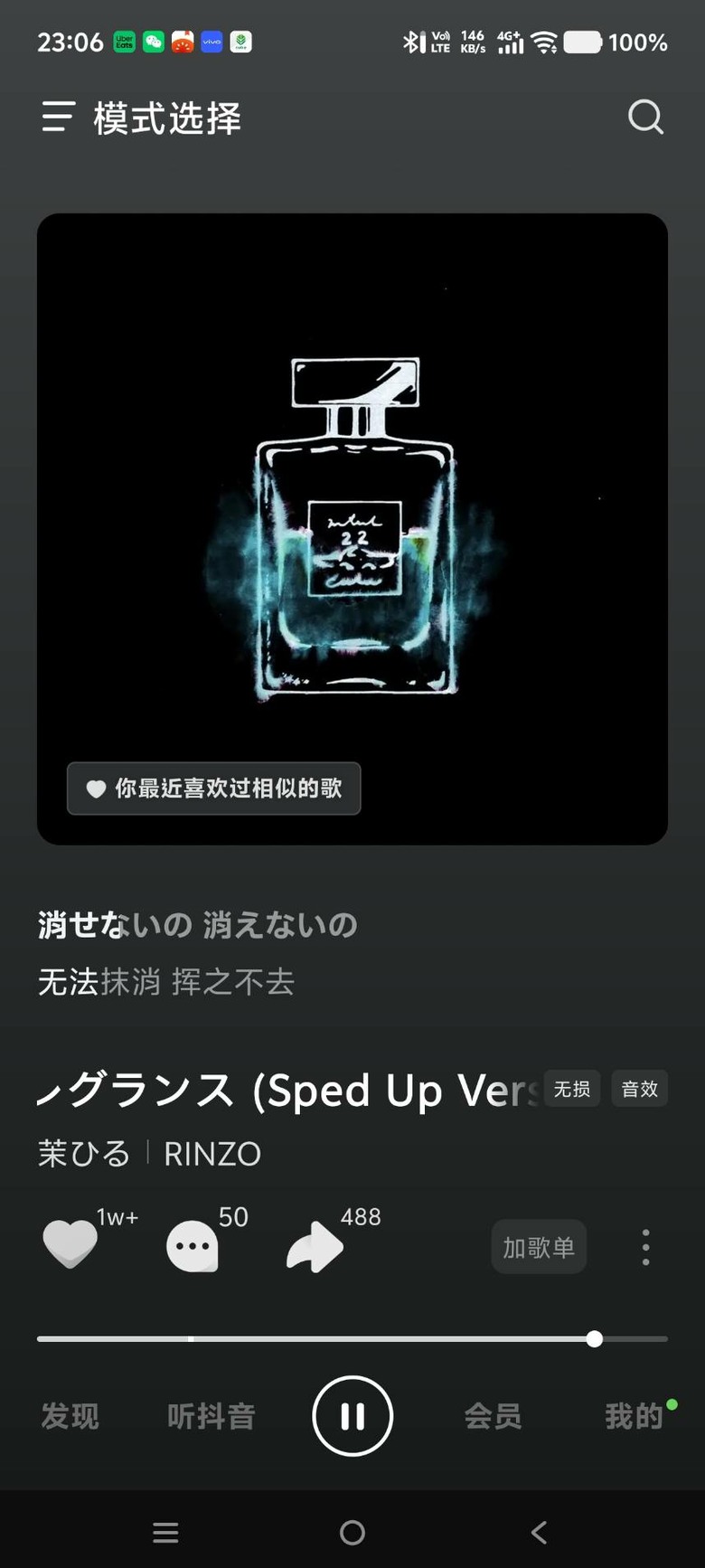Image resolution: width=705 pixels, height=1568 pixels.
Task: Open the three-dot more options menu
Action: 645,1247
